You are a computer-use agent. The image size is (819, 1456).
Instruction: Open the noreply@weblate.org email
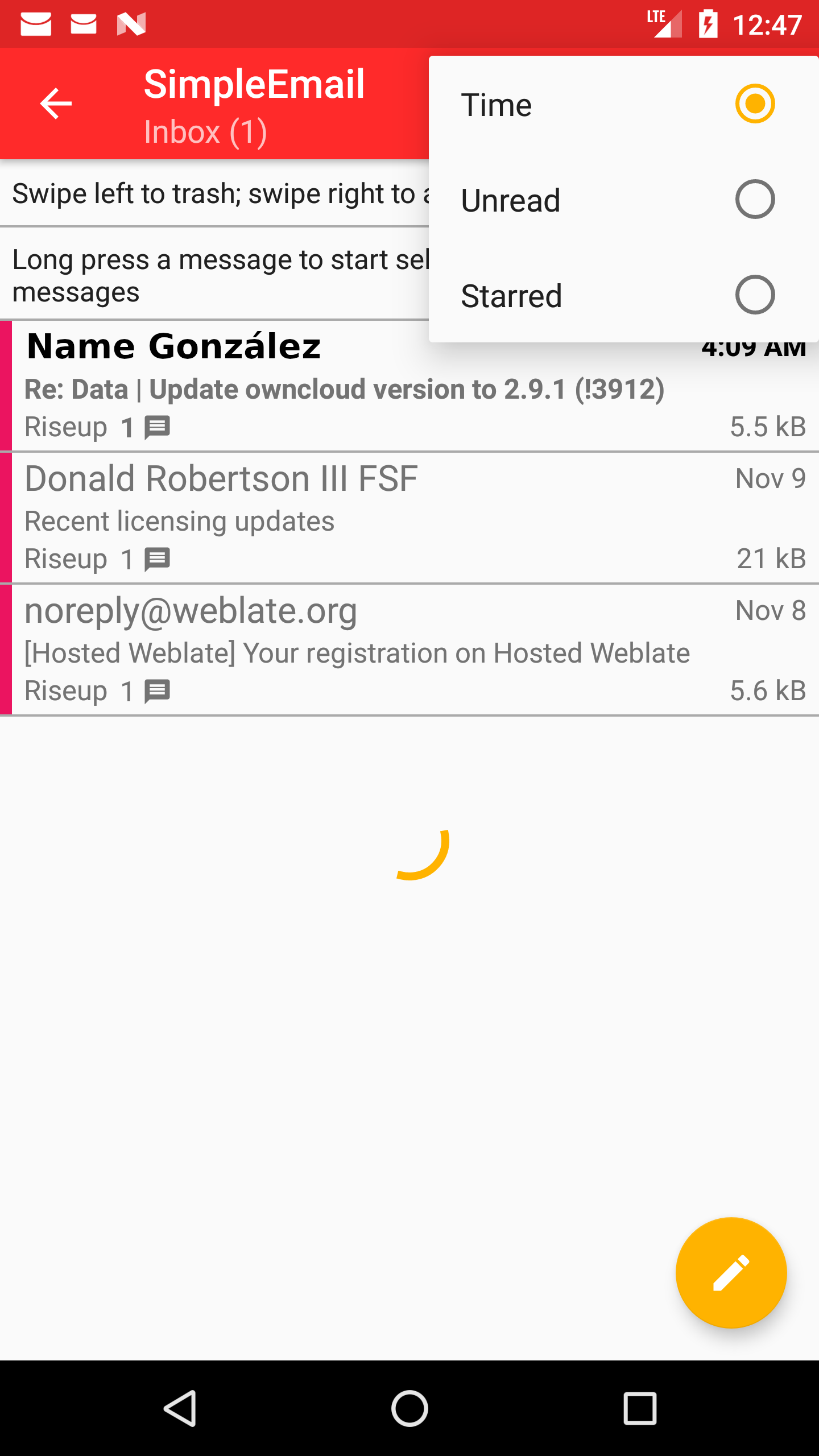409,651
